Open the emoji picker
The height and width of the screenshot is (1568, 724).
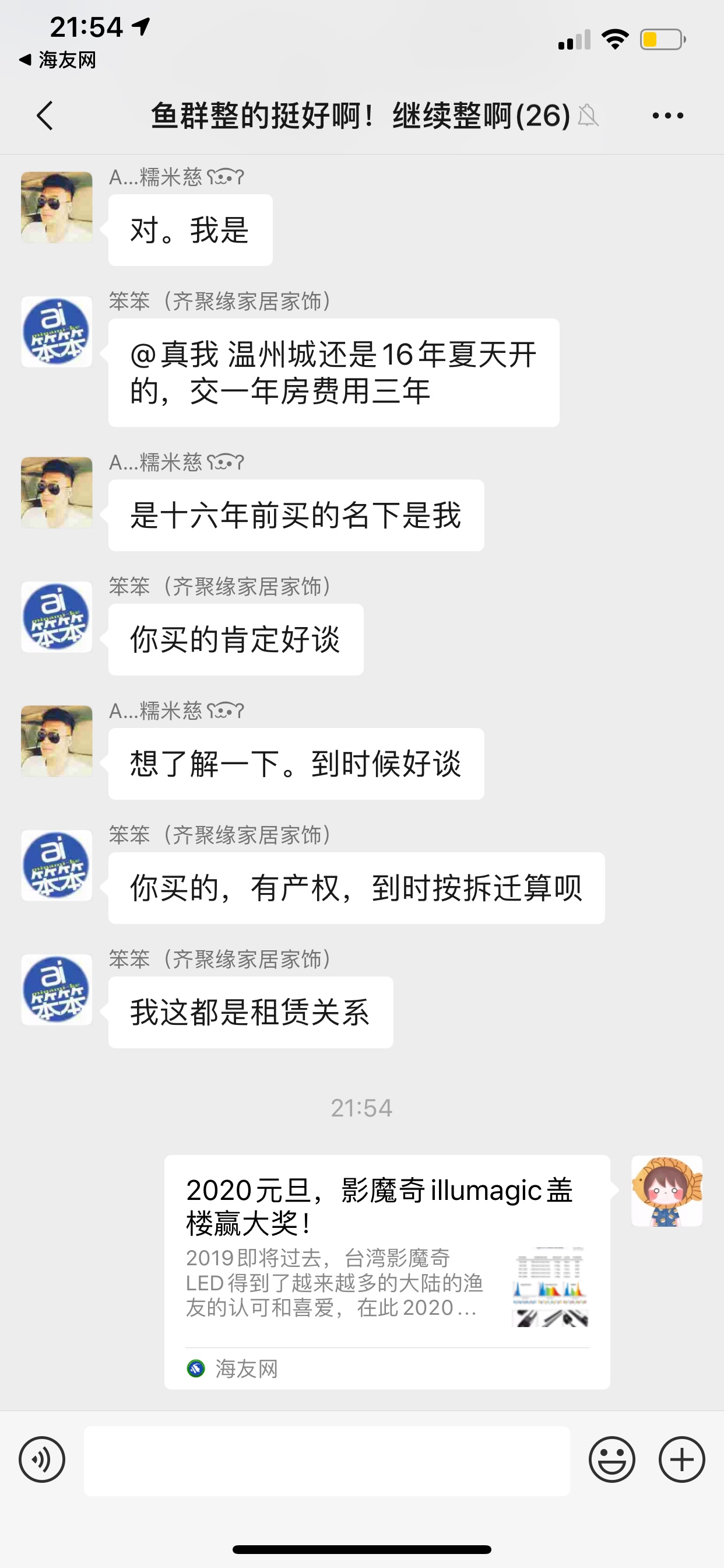coord(611,1459)
